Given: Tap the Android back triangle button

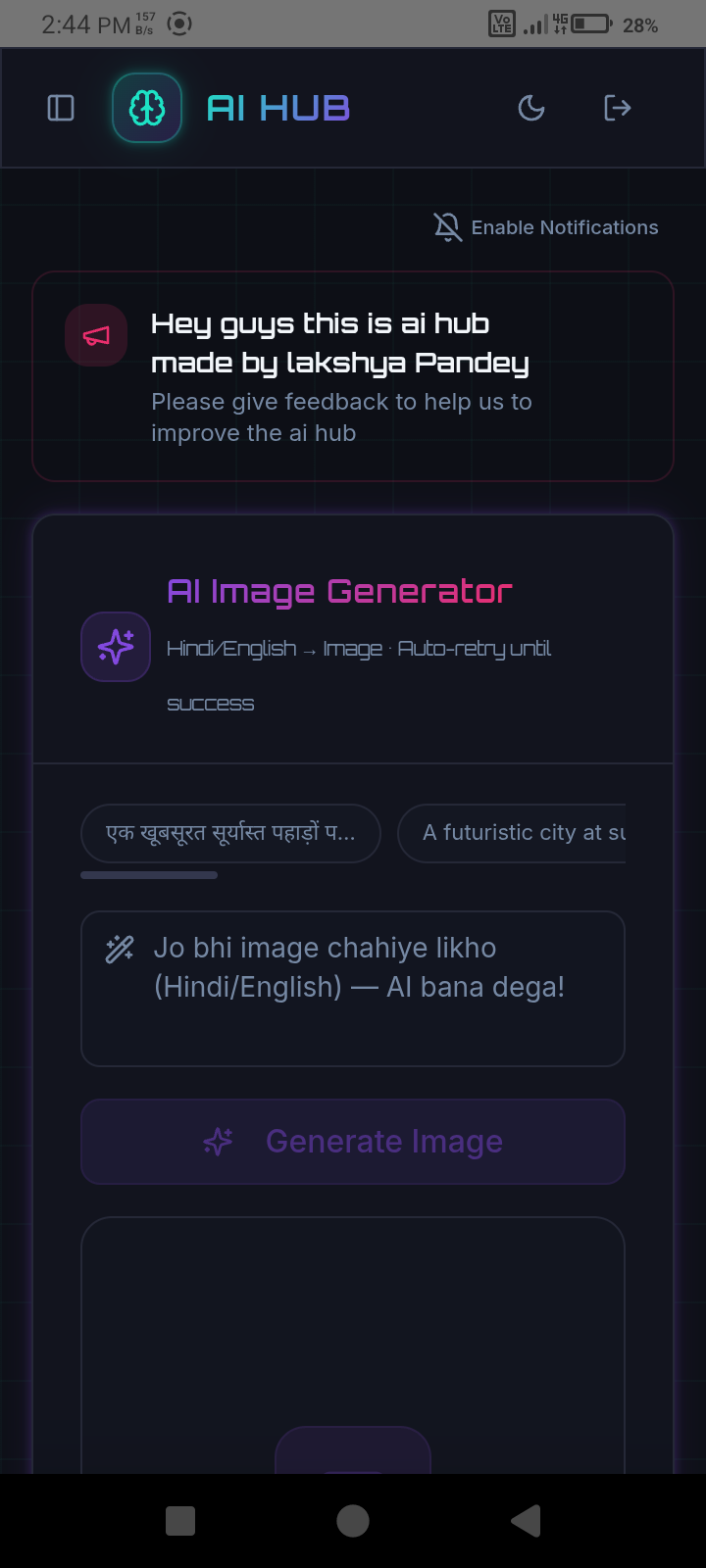Looking at the screenshot, I should coord(526,1521).
